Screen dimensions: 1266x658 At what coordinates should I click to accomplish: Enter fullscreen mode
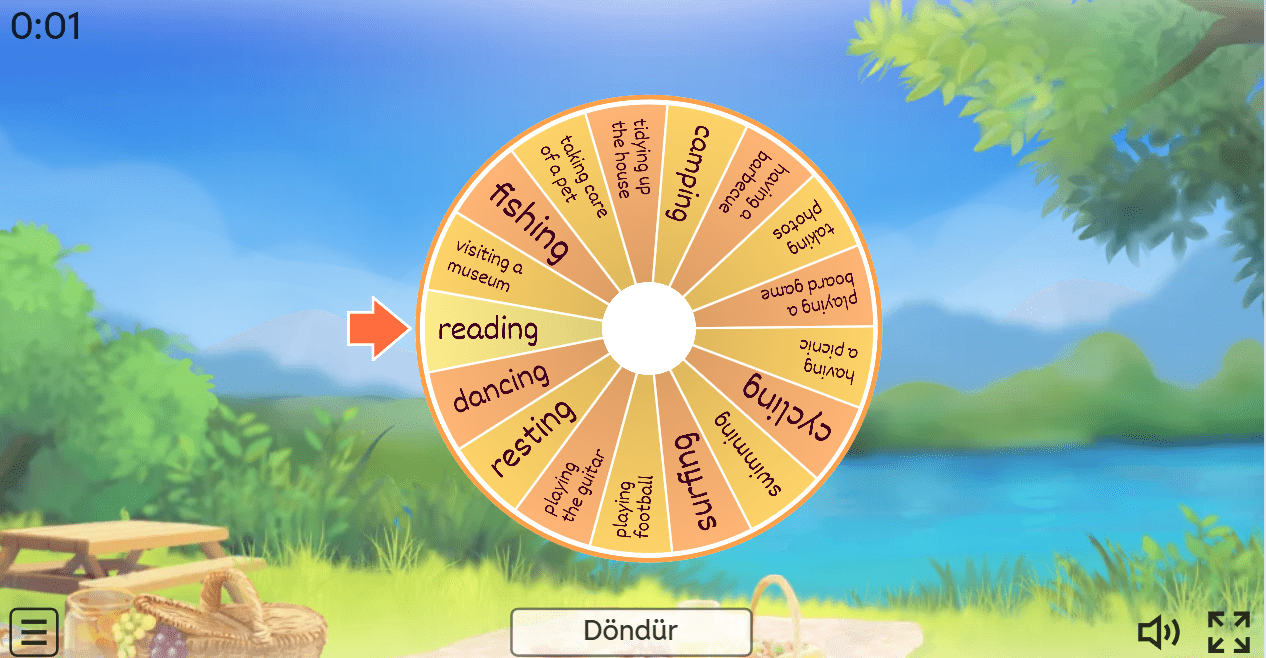pos(1228,632)
